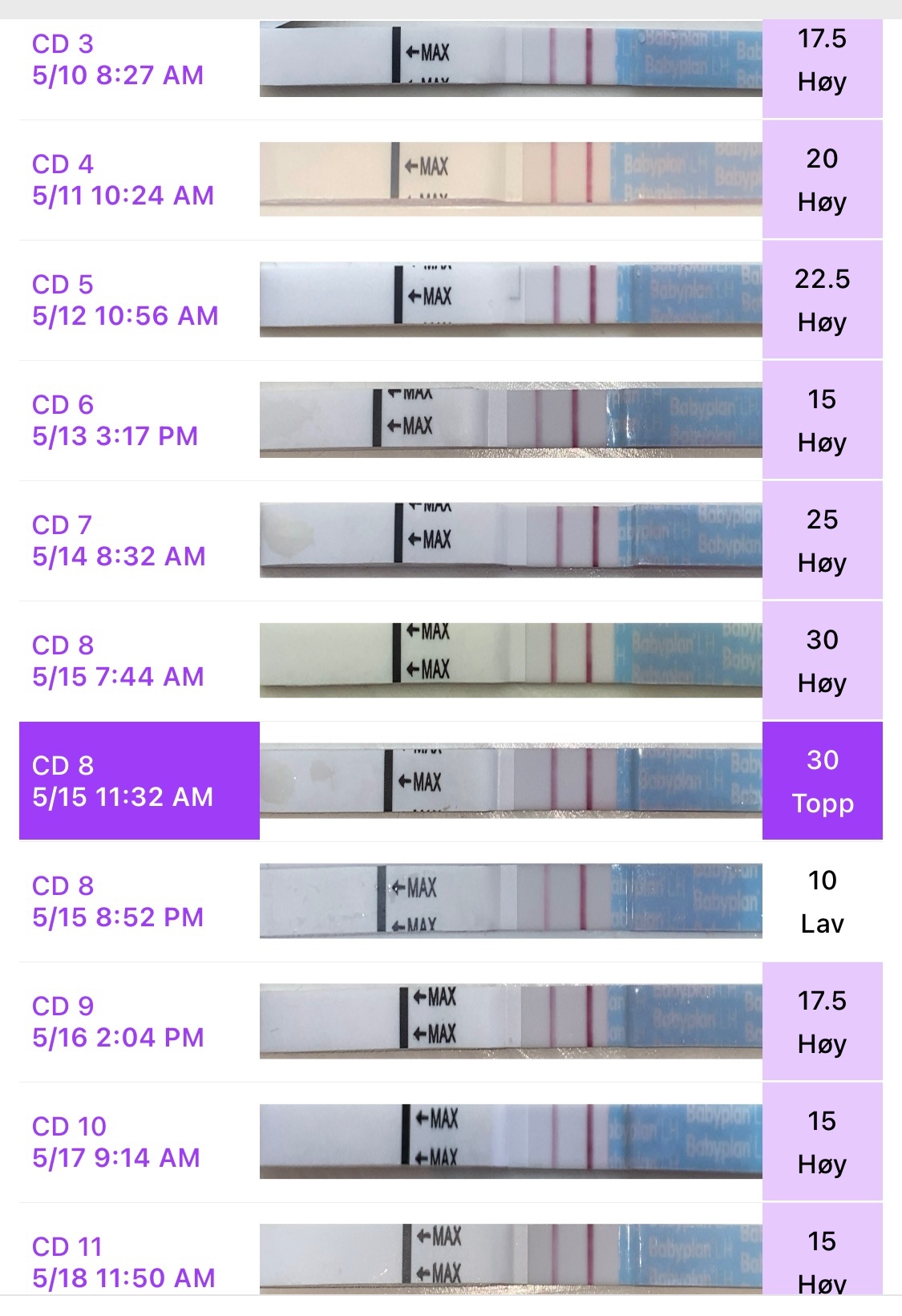
Task: Open the CD 8 test taken at 7:44 AM
Action: coord(449,661)
